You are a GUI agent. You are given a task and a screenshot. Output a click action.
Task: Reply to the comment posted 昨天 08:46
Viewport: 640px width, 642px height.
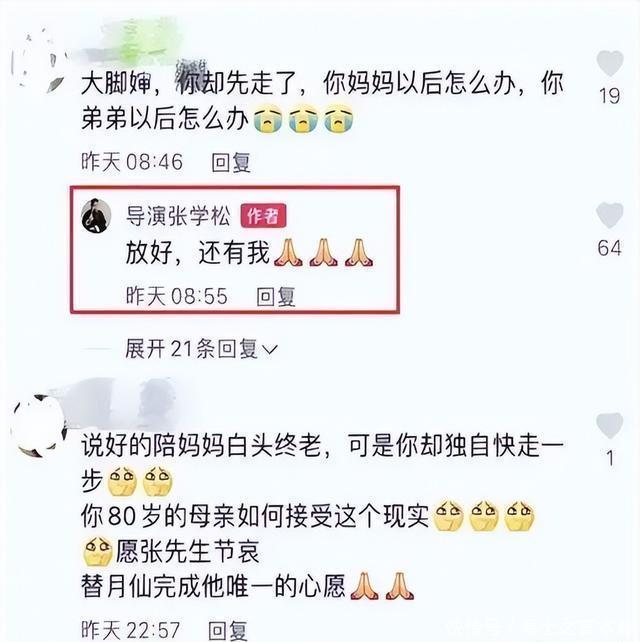[230, 161]
